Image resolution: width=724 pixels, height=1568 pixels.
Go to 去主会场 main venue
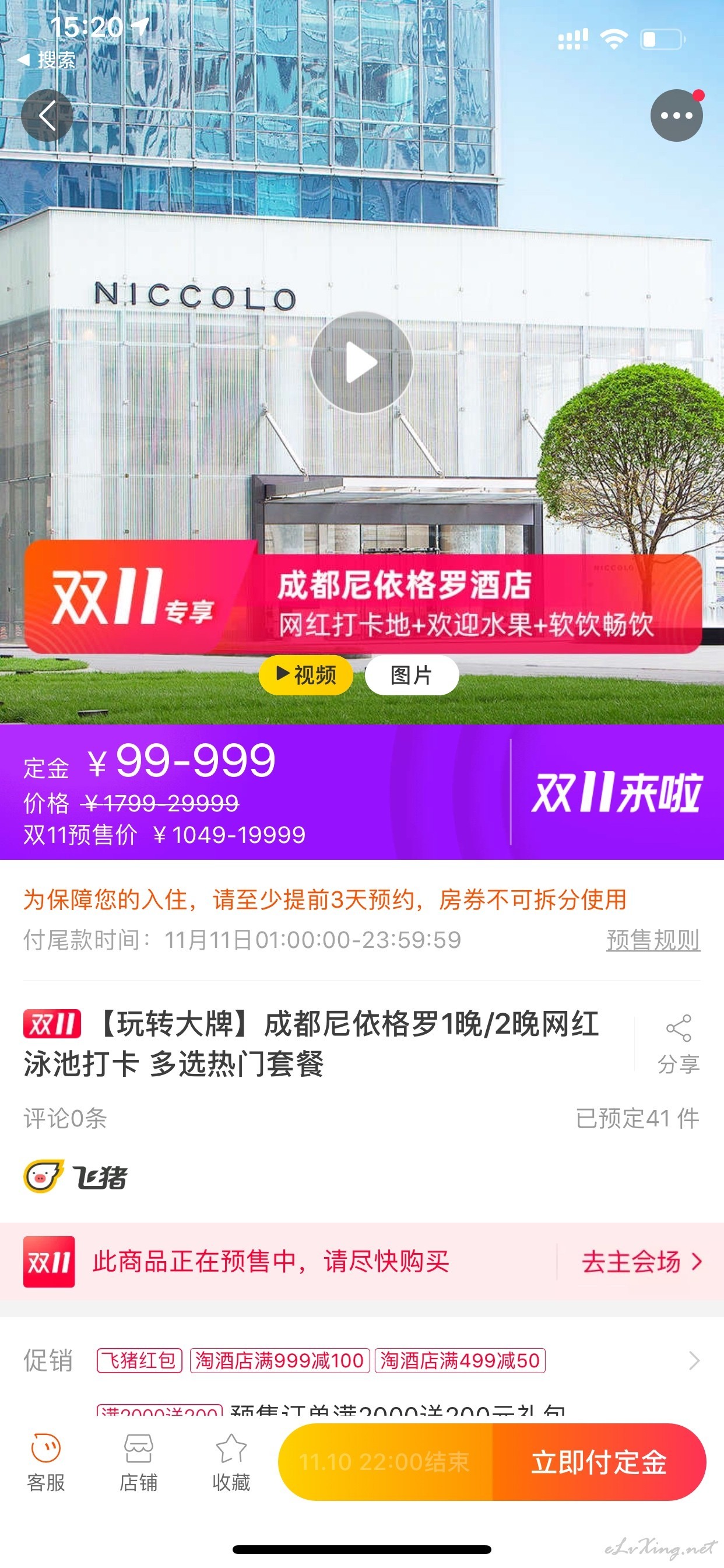(641, 1262)
